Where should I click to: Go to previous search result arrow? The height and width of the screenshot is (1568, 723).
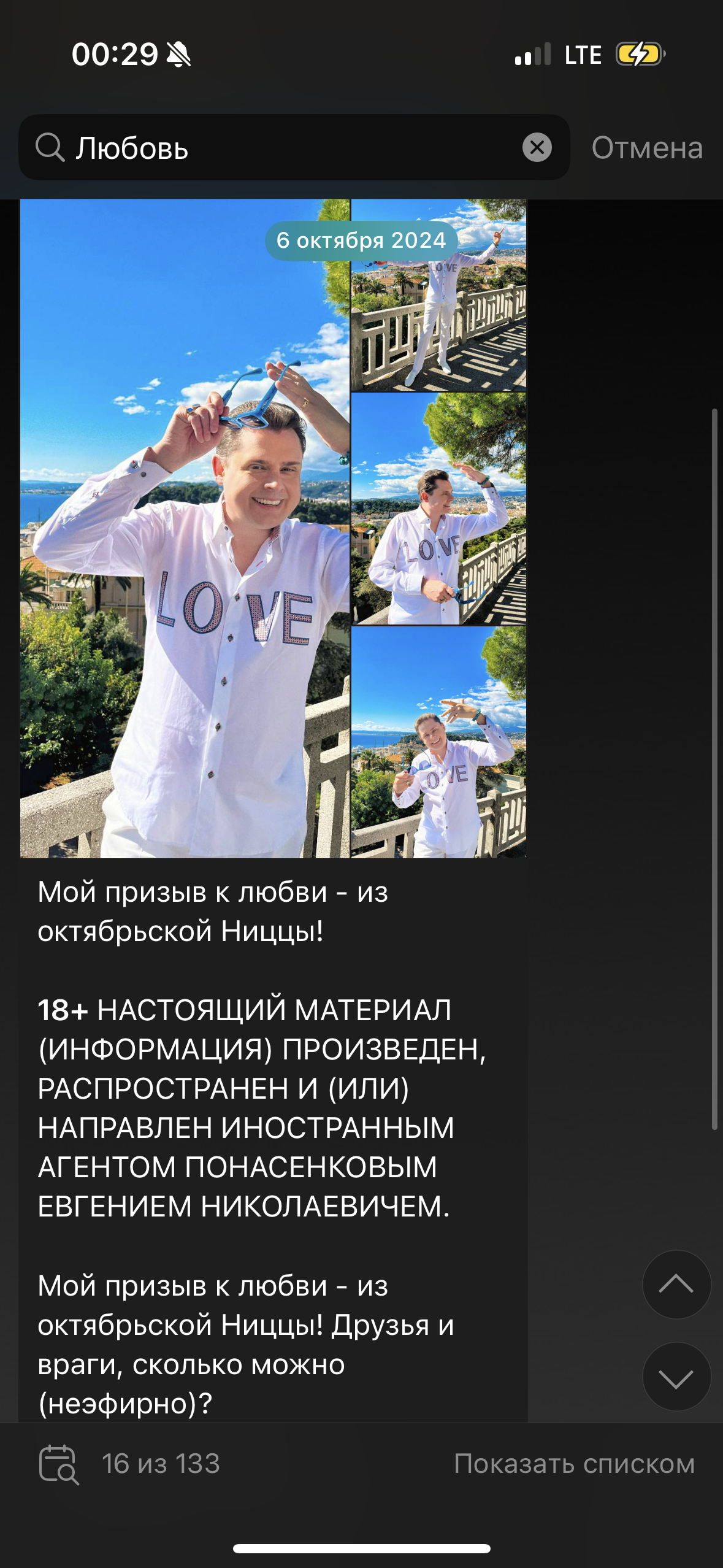point(676,1284)
